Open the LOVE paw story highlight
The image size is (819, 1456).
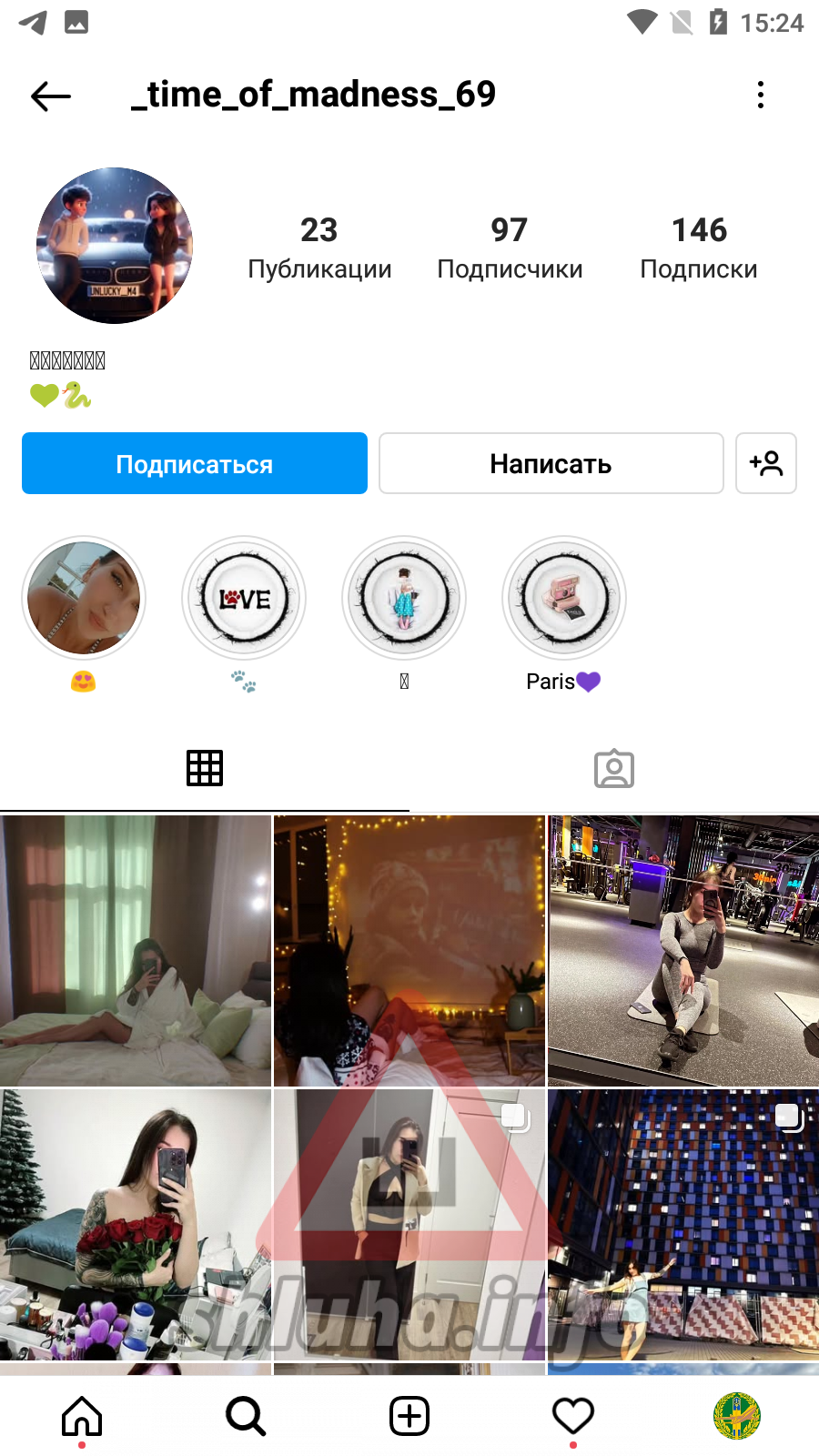[x=244, y=599]
